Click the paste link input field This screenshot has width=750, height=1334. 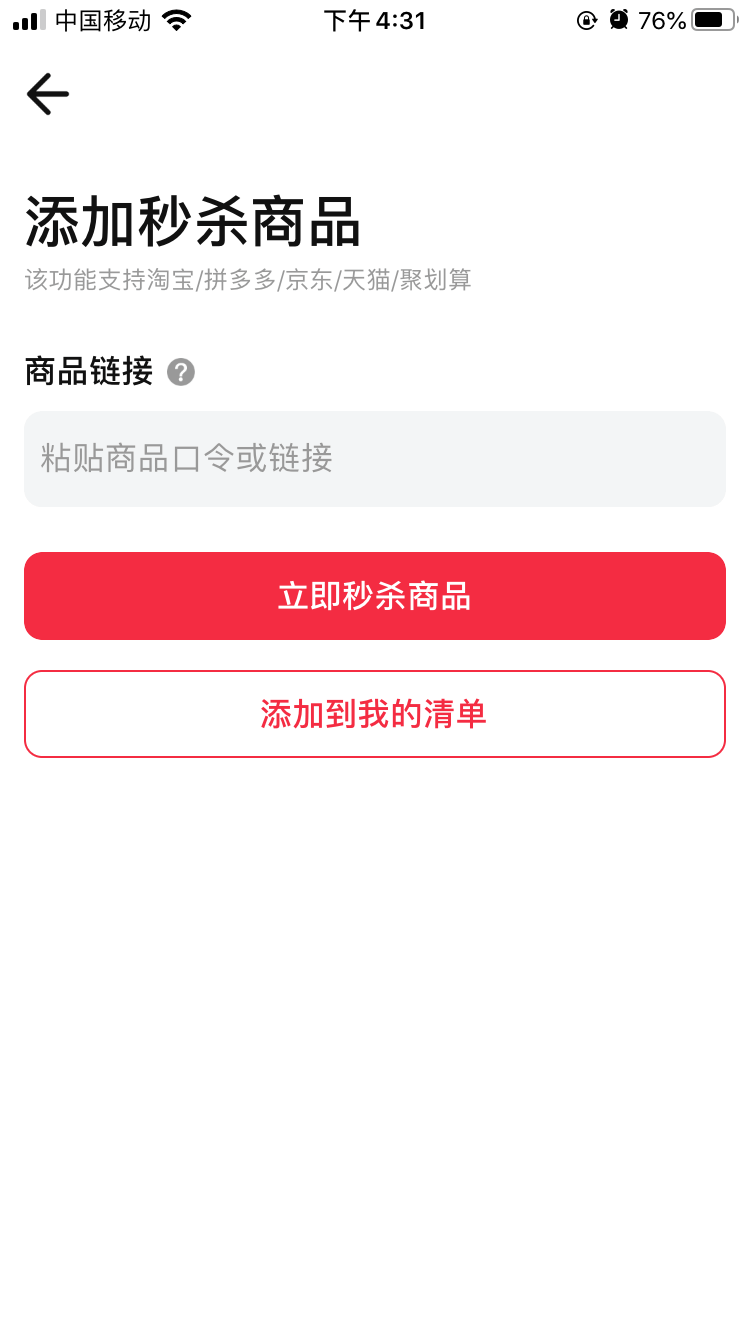[x=374, y=459]
